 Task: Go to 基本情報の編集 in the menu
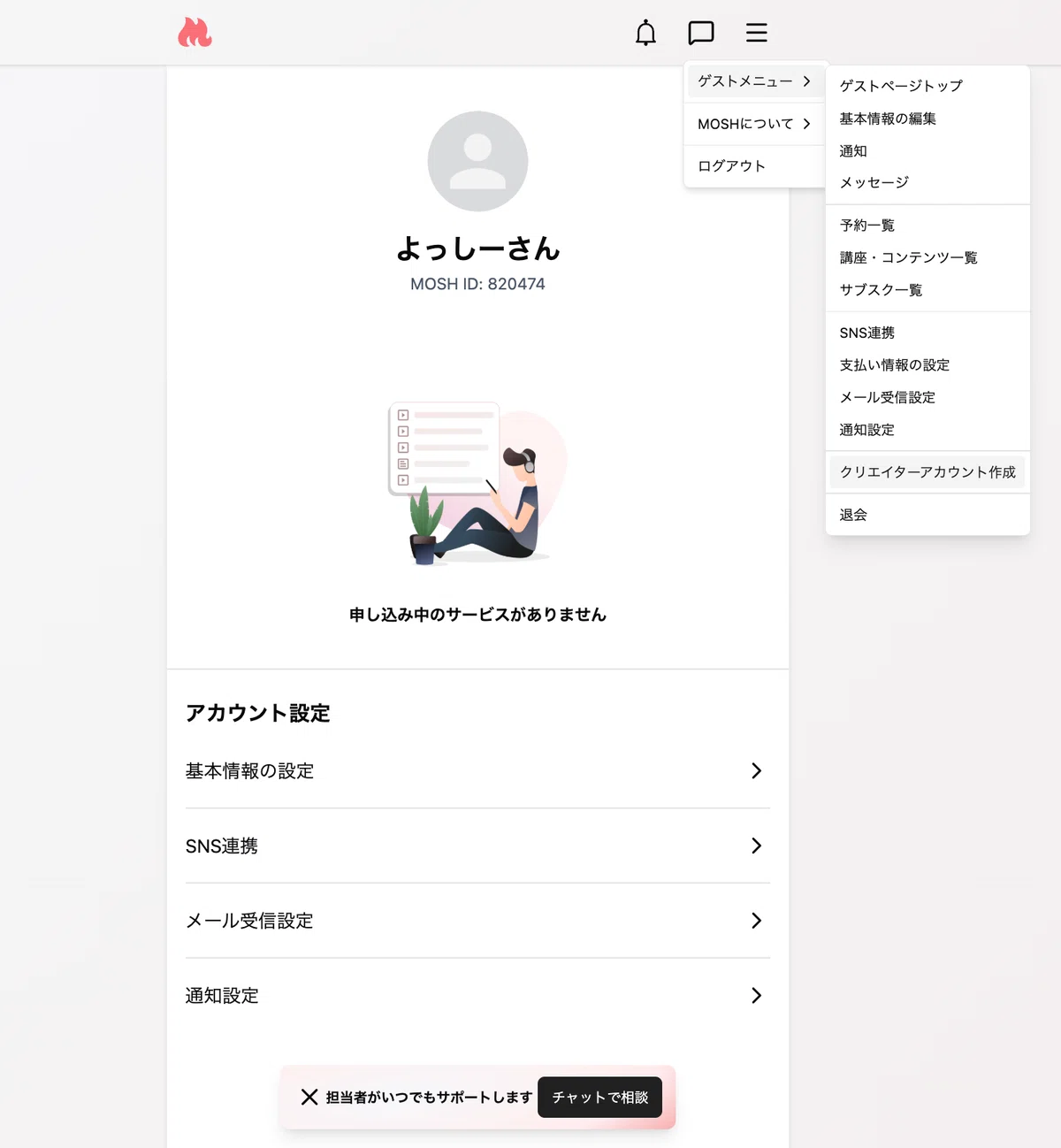coord(888,119)
